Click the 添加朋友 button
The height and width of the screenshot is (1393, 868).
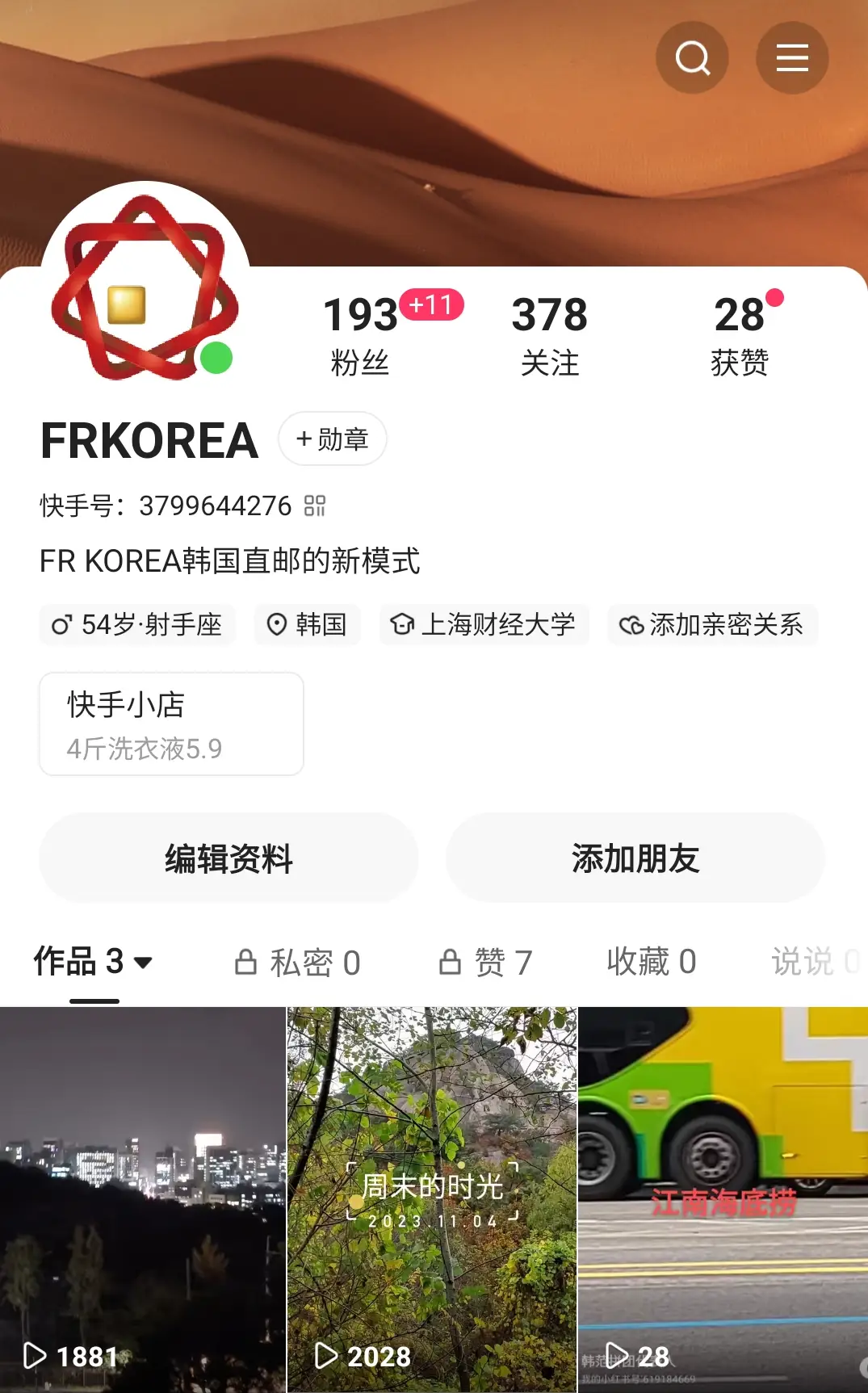635,858
